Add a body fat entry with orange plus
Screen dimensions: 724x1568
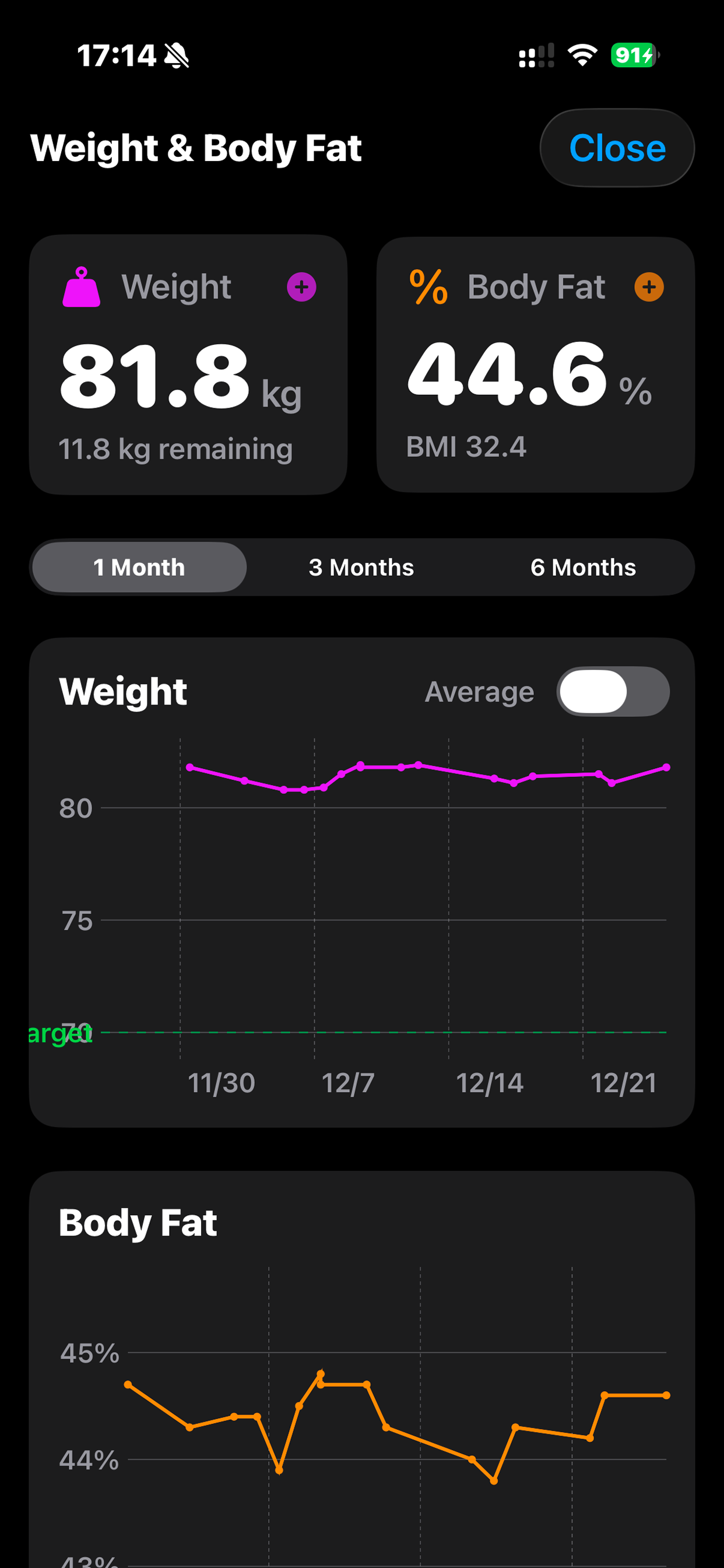(649, 288)
